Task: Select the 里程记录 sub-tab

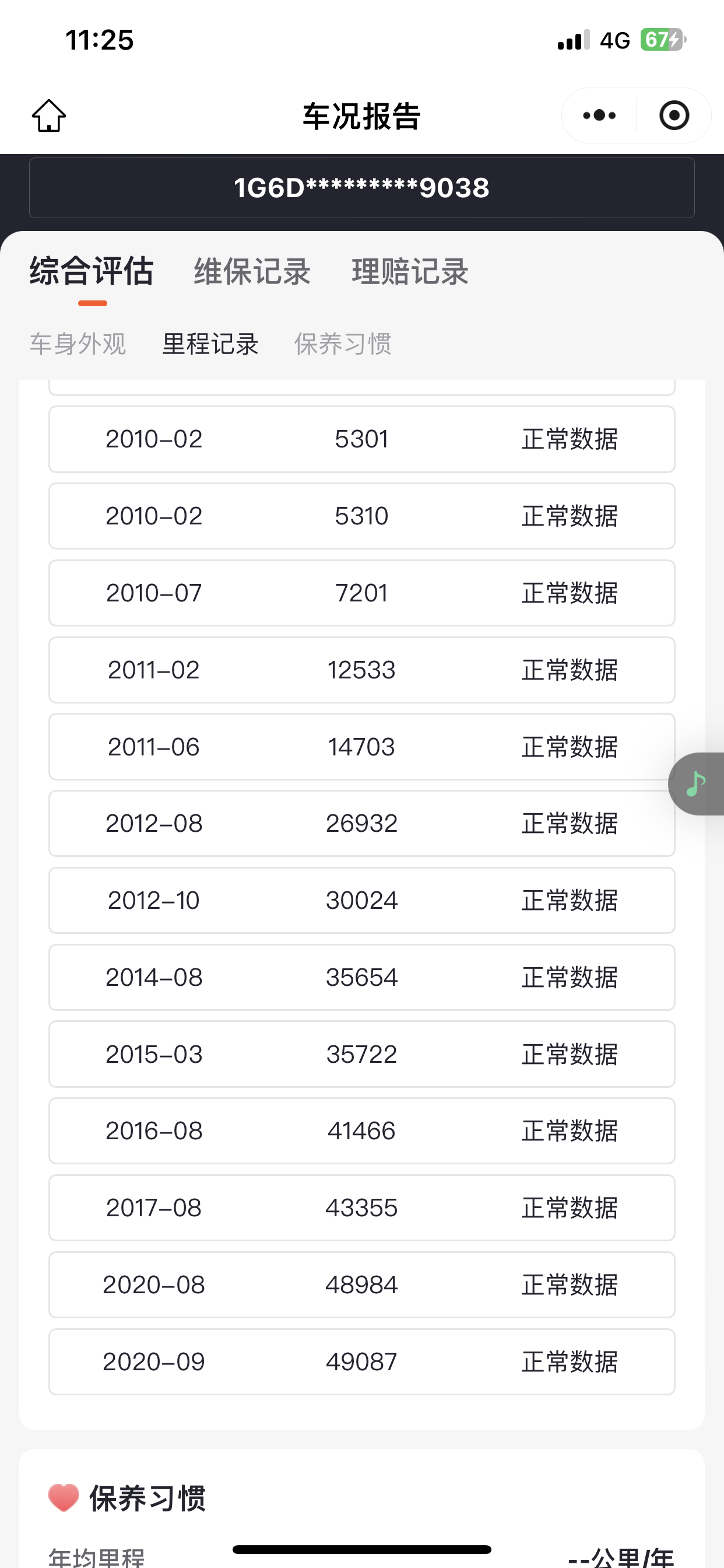Action: click(210, 344)
